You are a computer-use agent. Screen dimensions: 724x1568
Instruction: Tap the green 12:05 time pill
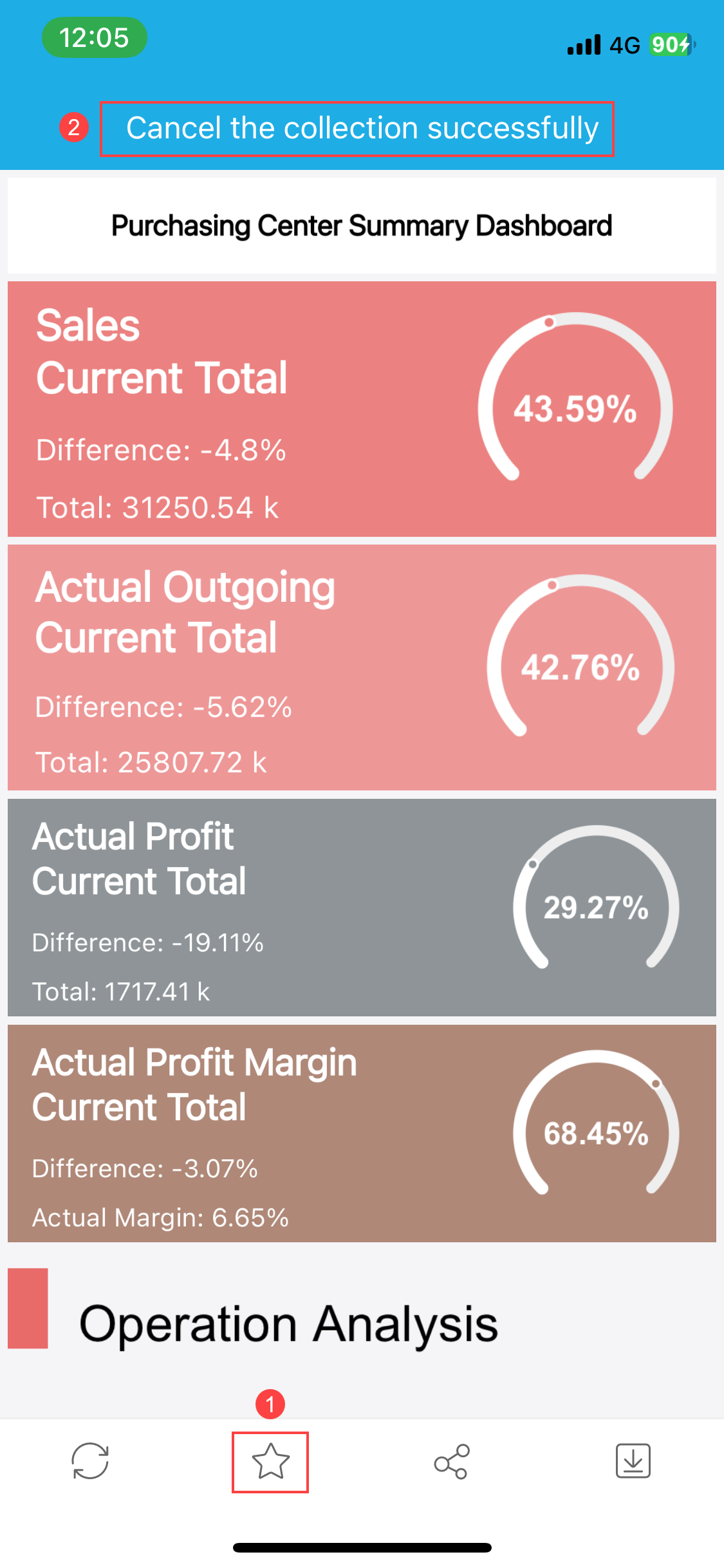coord(94,38)
